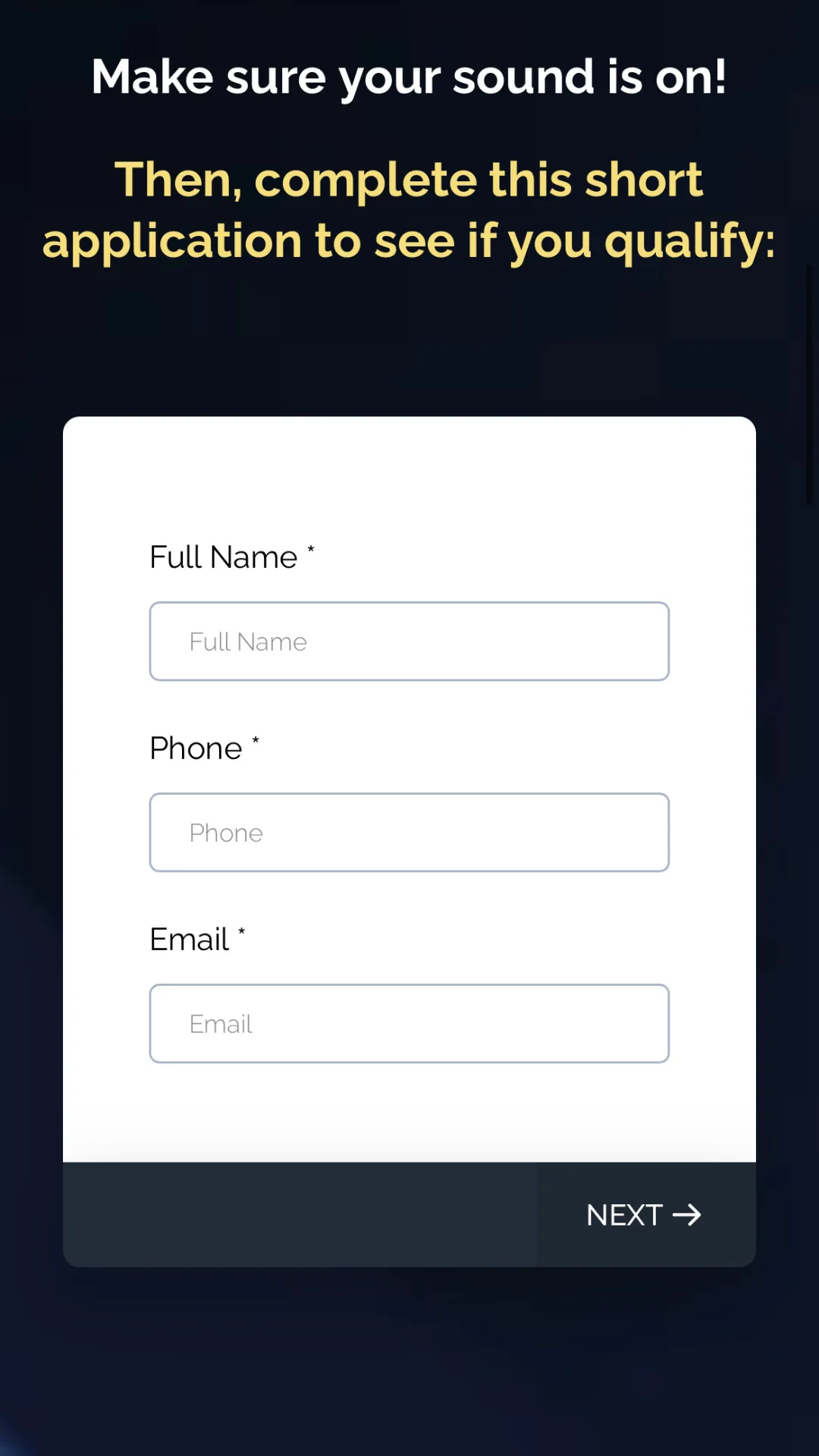The width and height of the screenshot is (819, 1456).
Task: Select the Email text field
Action: pos(409,1024)
